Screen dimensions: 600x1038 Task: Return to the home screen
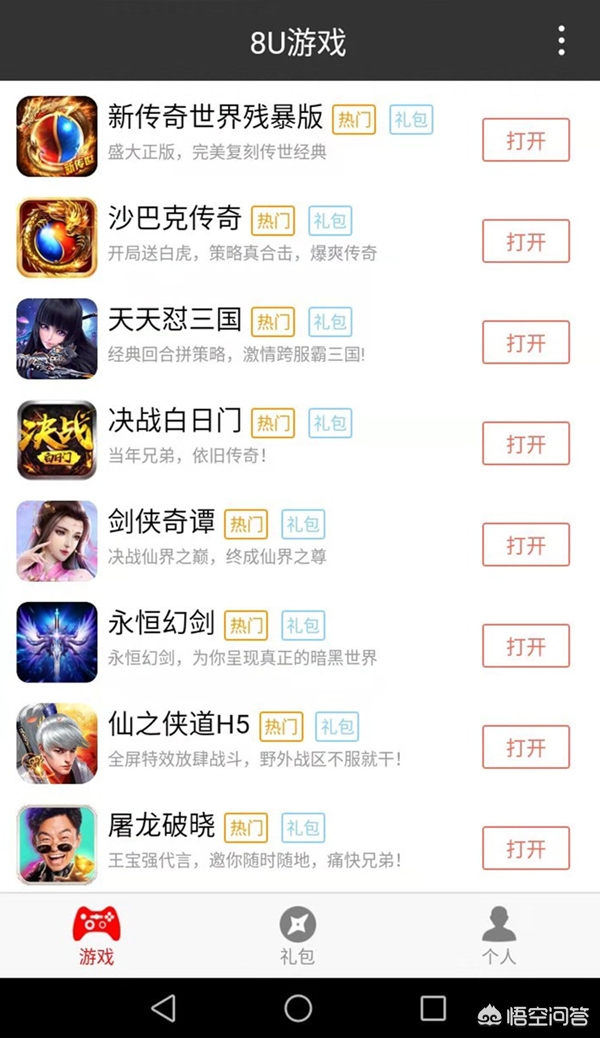click(298, 1008)
